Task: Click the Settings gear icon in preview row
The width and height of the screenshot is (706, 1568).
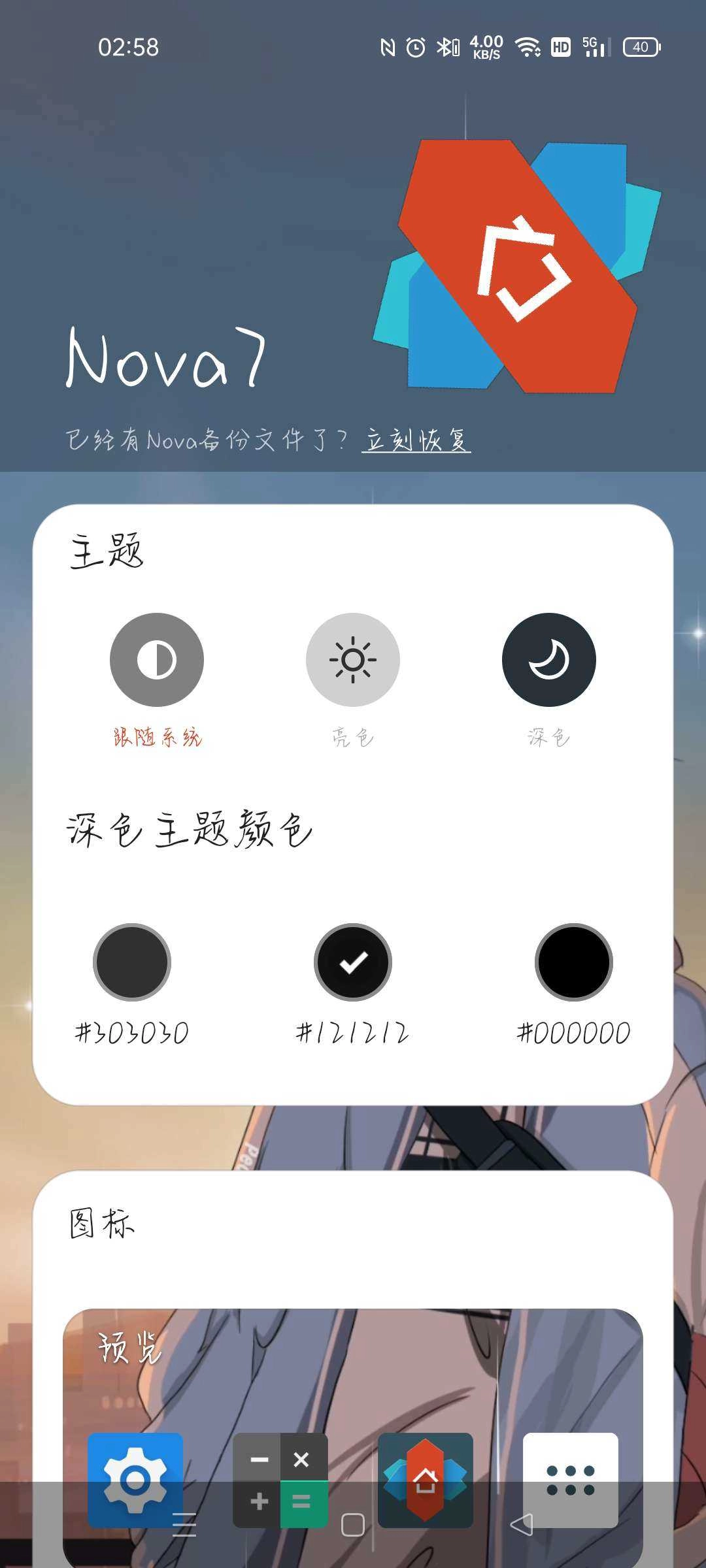Action: pyautogui.click(x=135, y=1481)
